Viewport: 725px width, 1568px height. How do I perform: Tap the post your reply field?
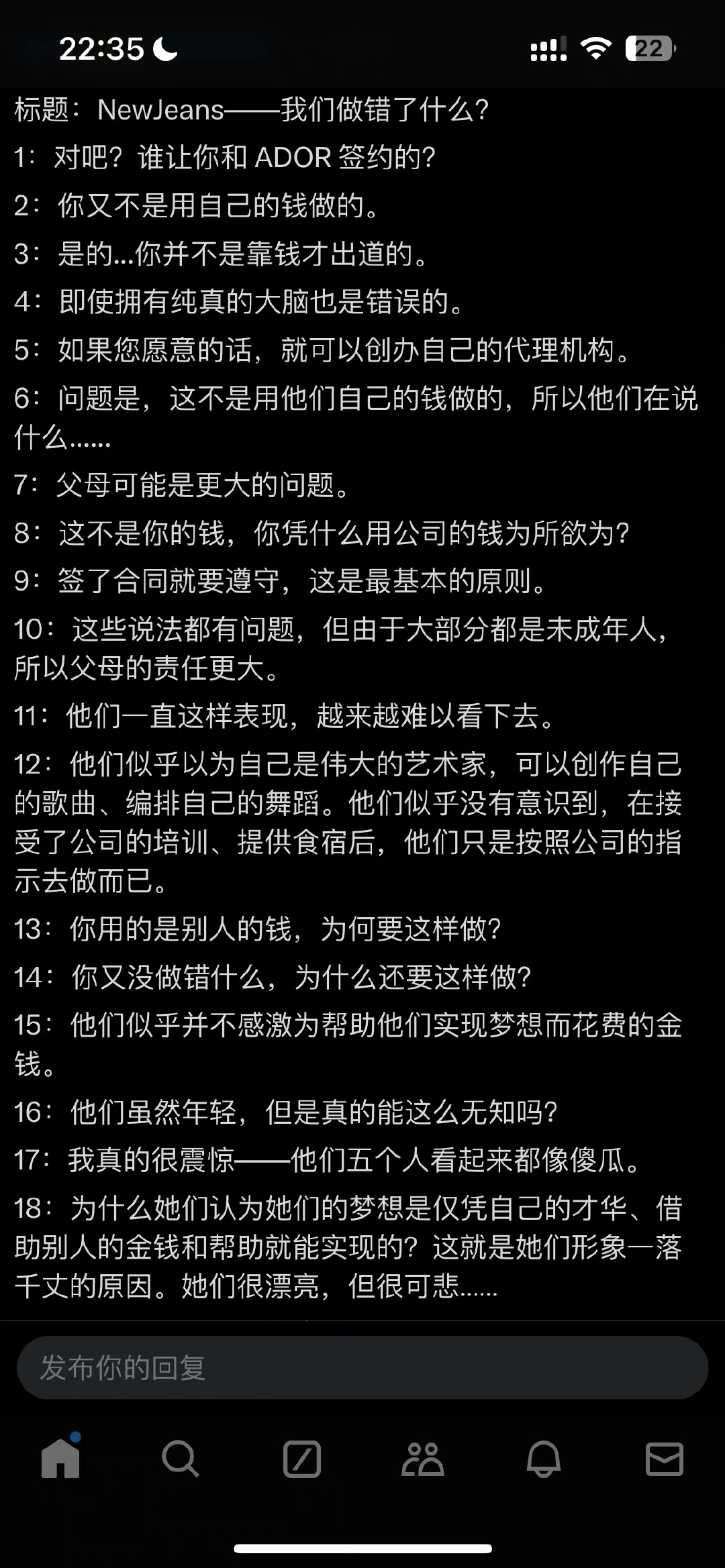(x=362, y=1367)
